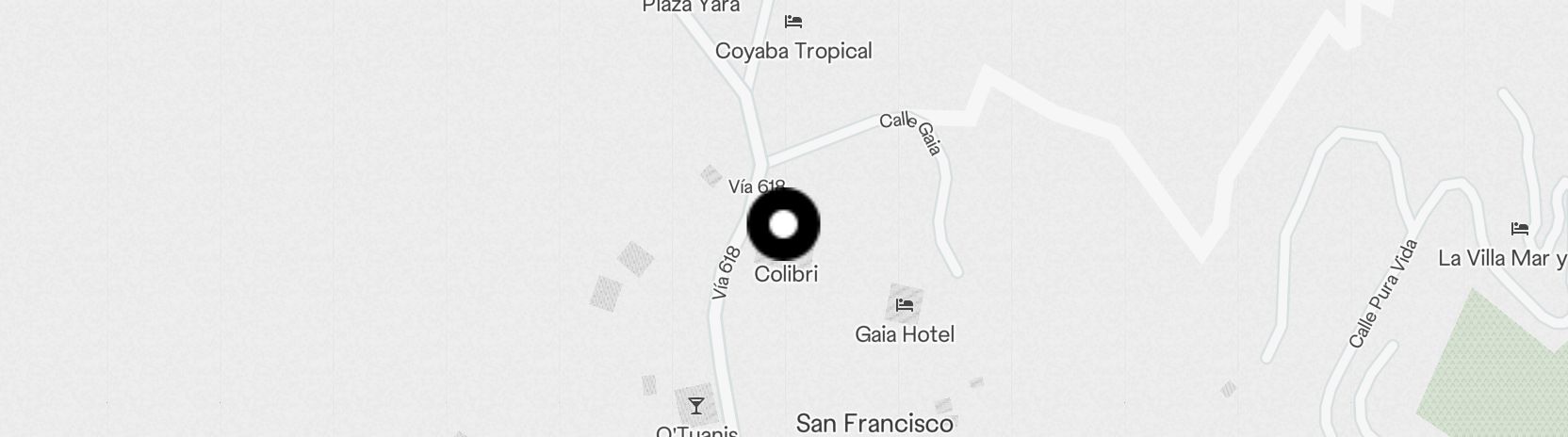Select La Villa Mar lodging marker
The width and height of the screenshot is (1568, 437).
tap(1519, 229)
